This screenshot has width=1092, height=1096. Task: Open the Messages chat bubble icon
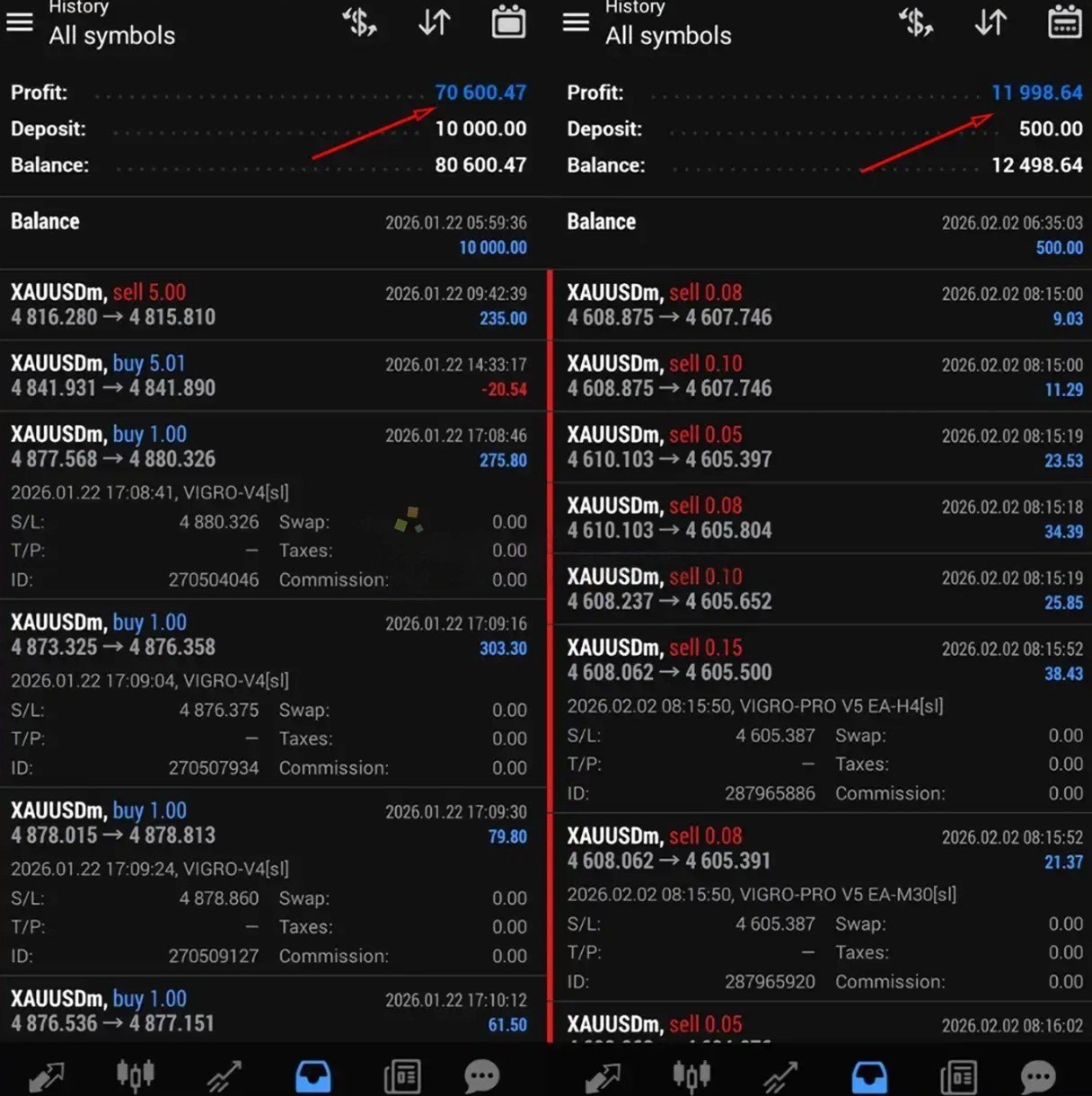click(481, 1074)
